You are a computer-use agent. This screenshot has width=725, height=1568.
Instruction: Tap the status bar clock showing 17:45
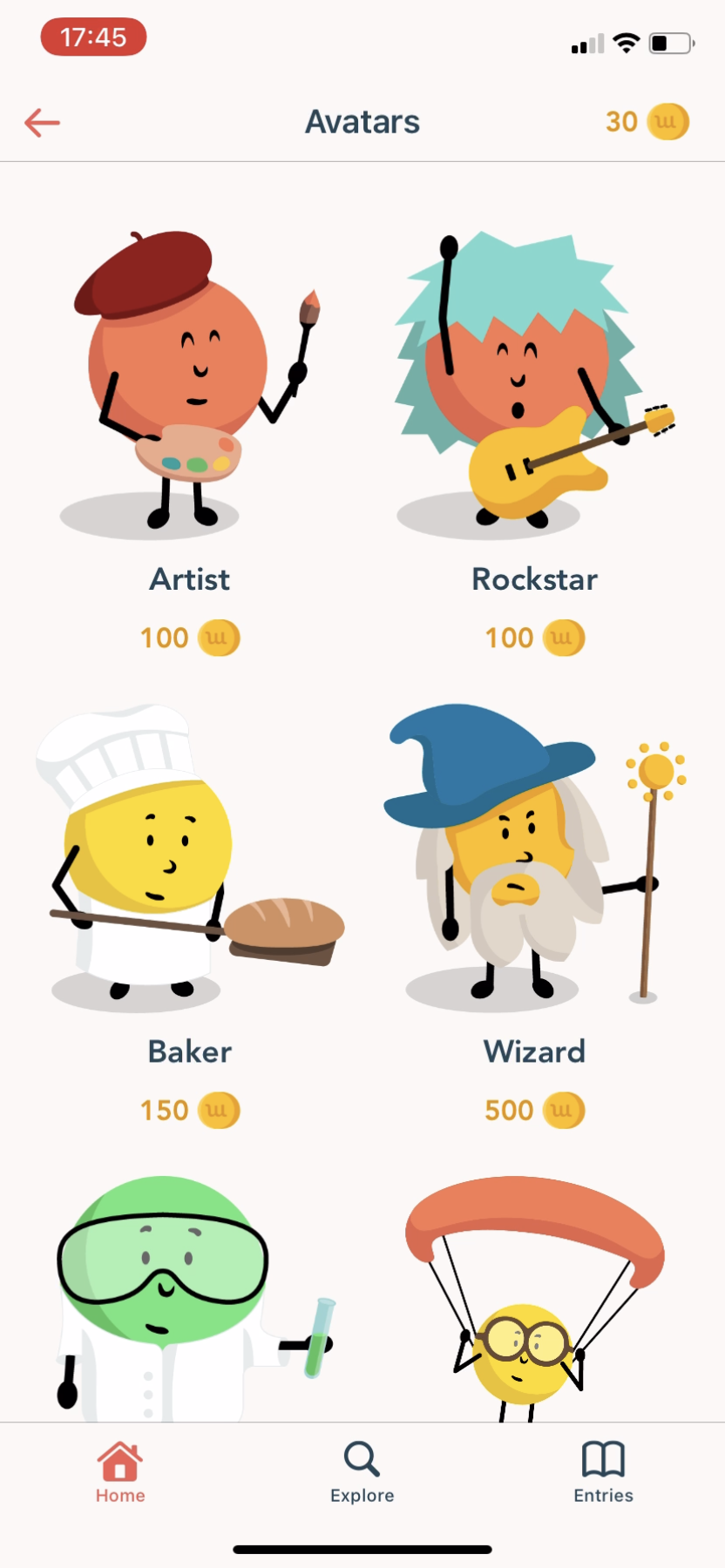pyautogui.click(x=93, y=37)
